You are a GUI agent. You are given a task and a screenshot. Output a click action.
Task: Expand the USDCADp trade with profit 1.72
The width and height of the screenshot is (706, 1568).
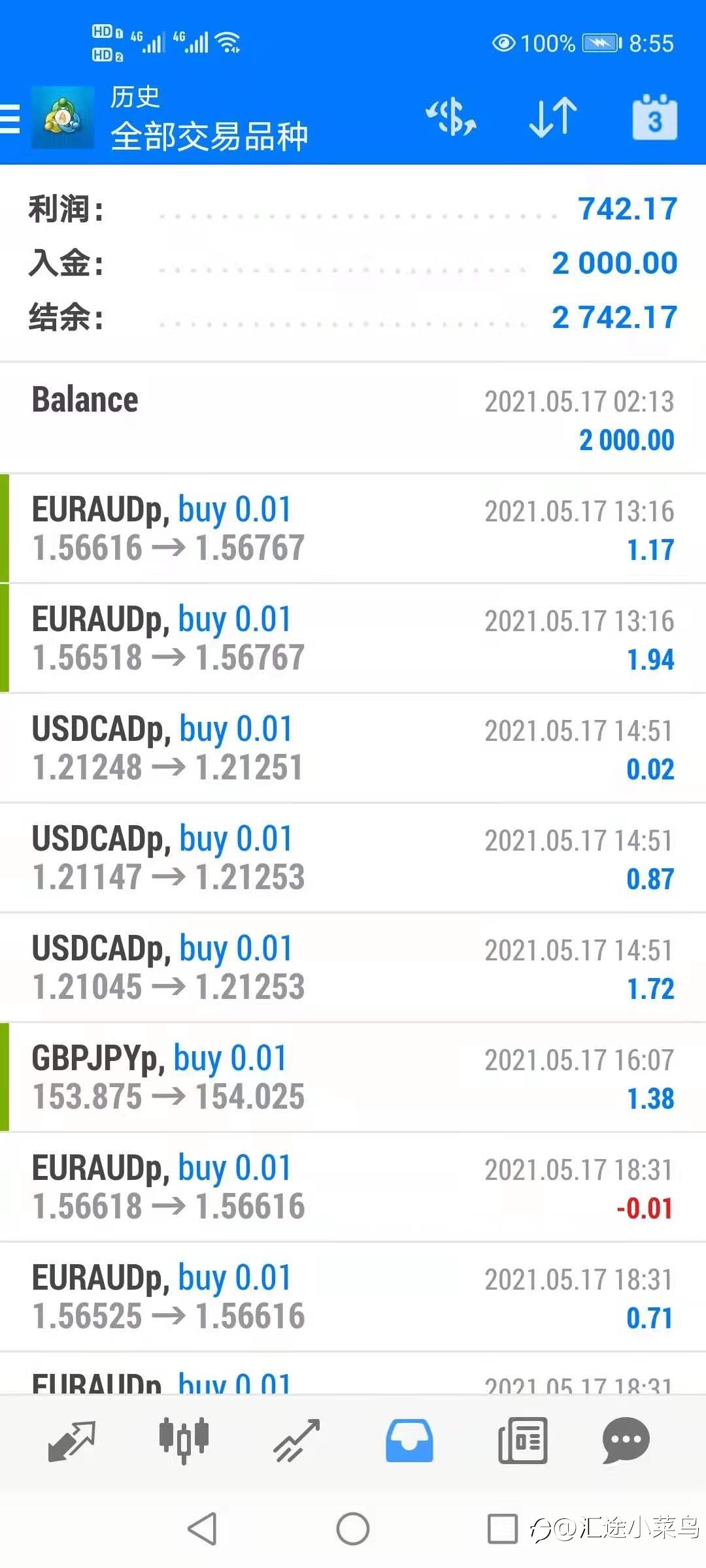353,968
